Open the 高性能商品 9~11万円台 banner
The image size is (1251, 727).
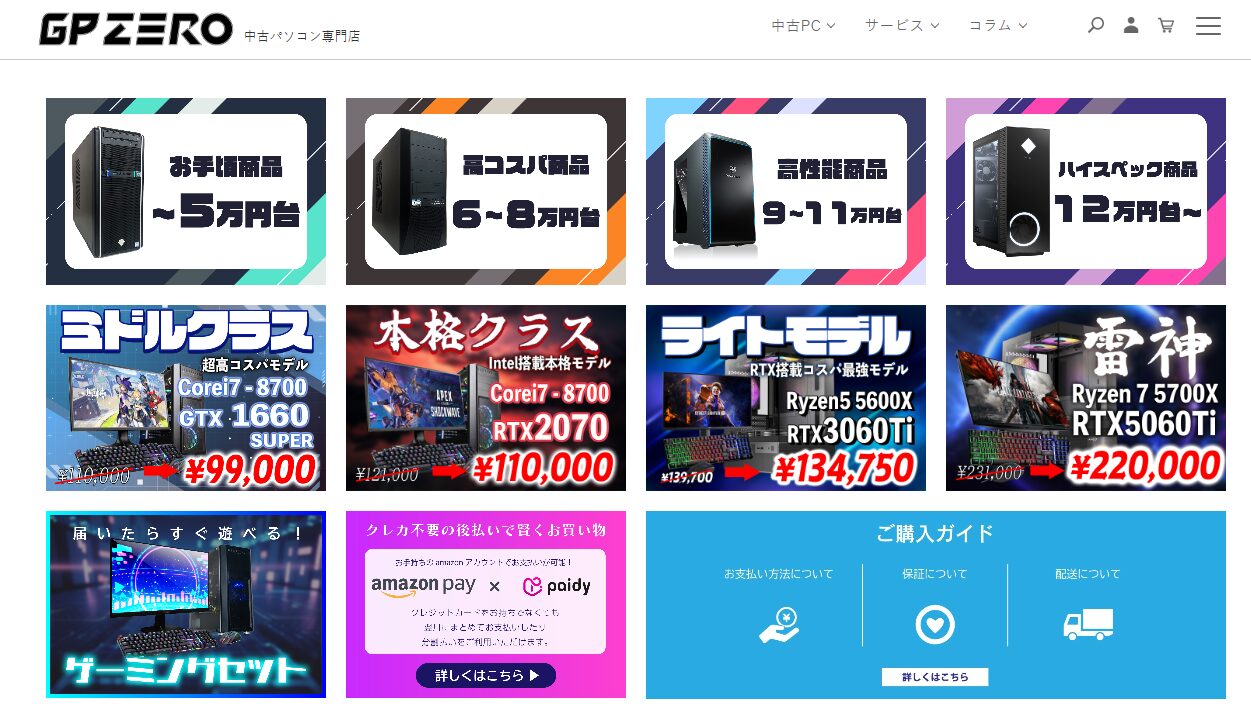pos(786,191)
